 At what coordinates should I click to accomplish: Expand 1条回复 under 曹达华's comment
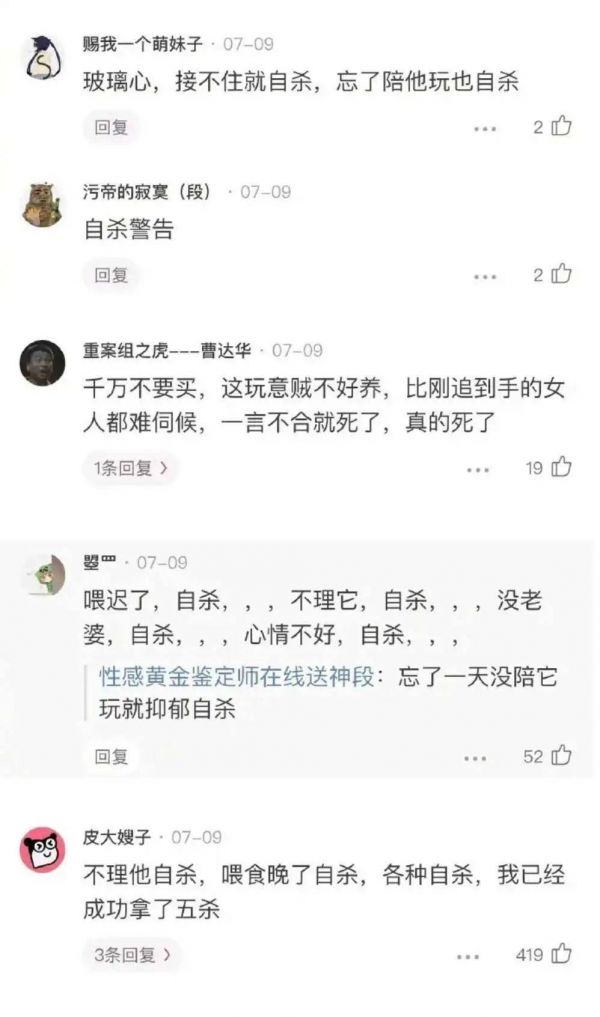130,467
